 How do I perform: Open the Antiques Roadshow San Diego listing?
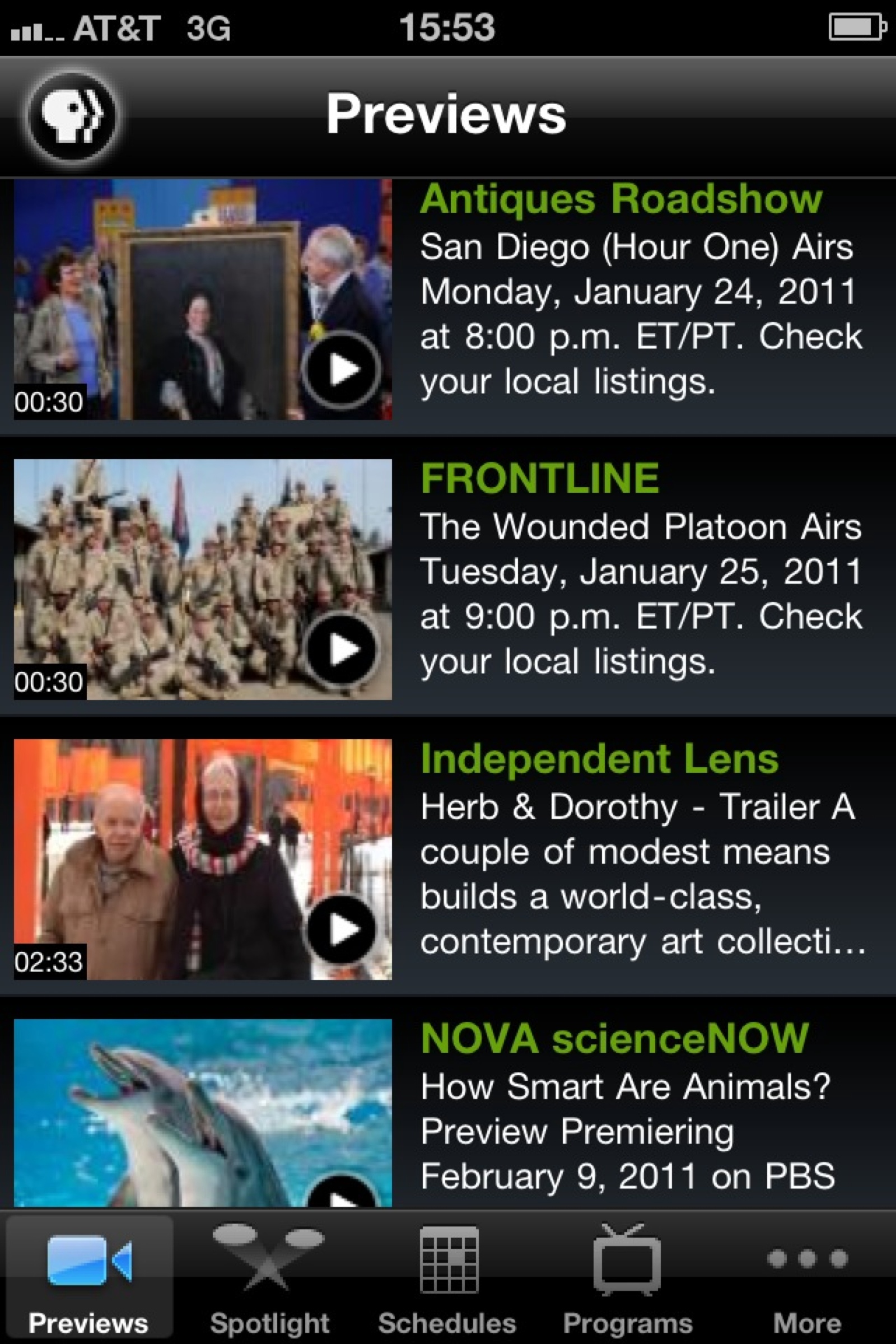tap(640, 291)
